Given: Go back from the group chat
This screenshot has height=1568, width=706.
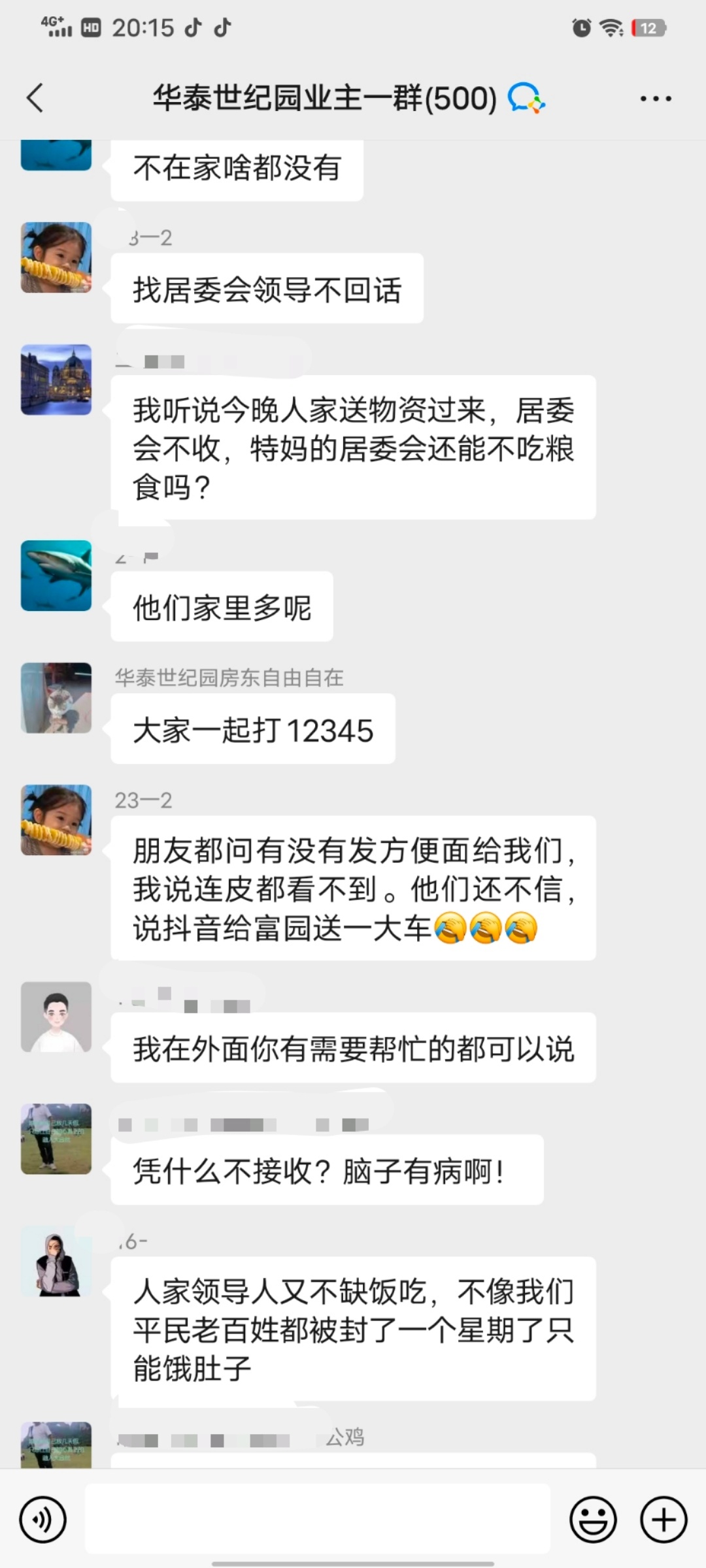Looking at the screenshot, I should coord(35,99).
